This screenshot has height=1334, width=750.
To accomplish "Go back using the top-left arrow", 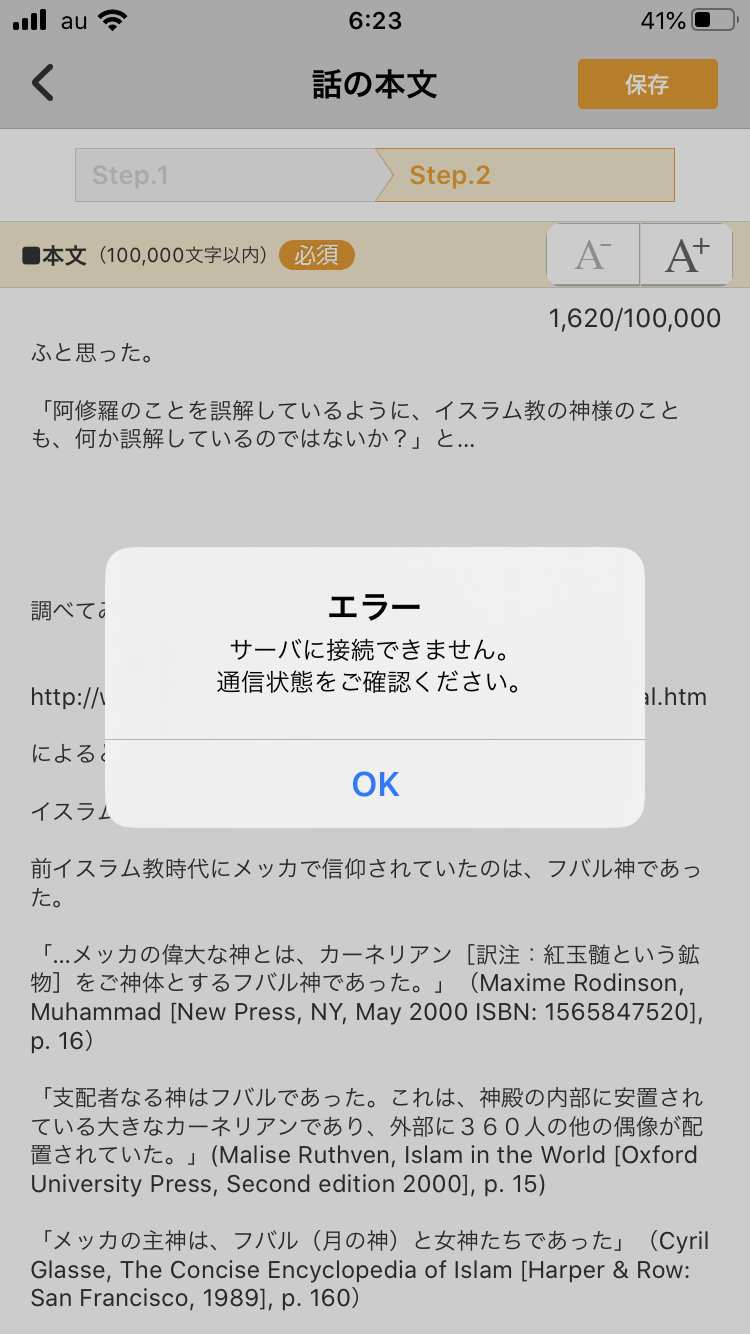I will click(x=43, y=83).
